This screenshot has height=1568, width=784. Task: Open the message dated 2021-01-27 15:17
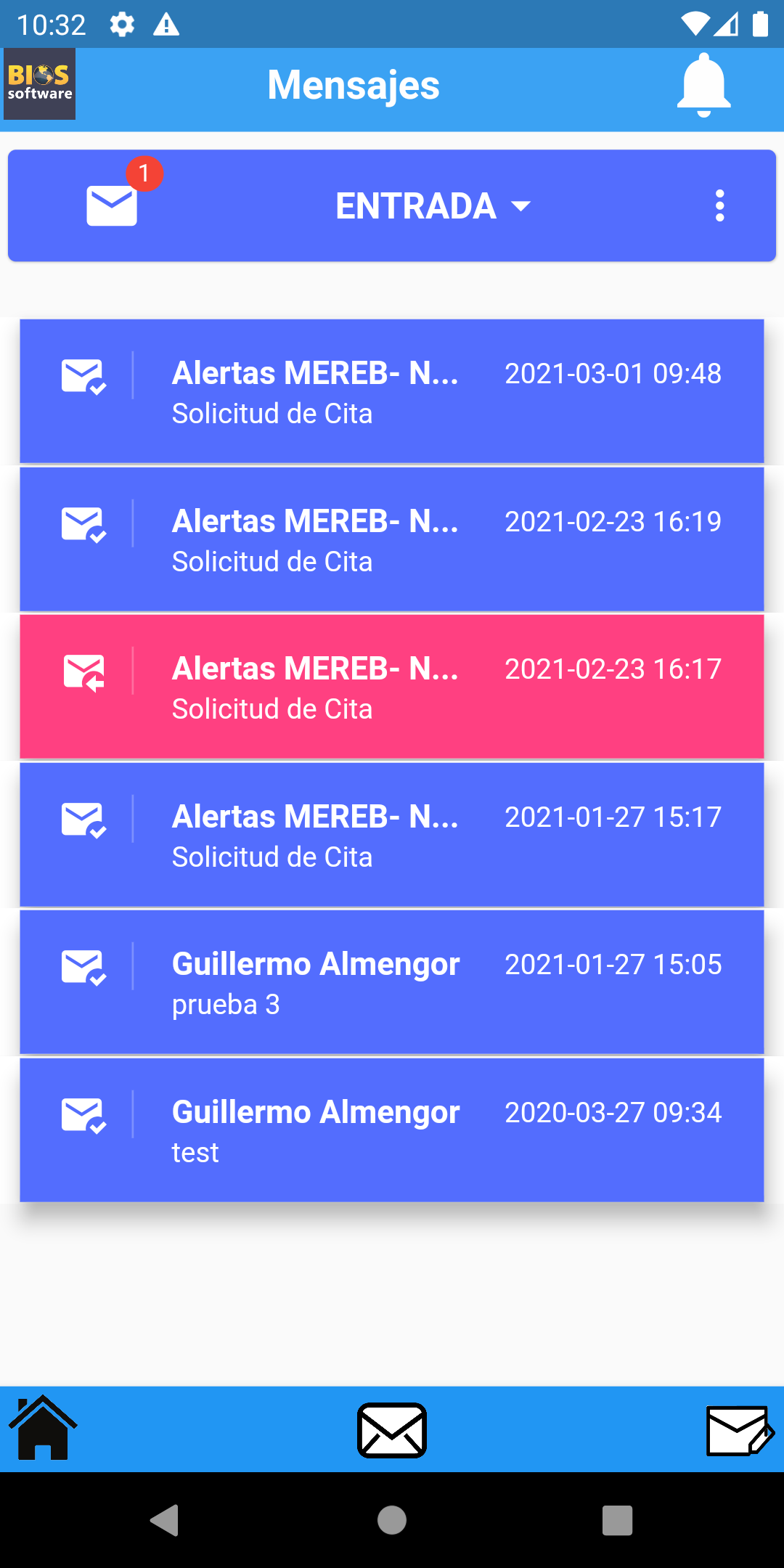pos(392,835)
